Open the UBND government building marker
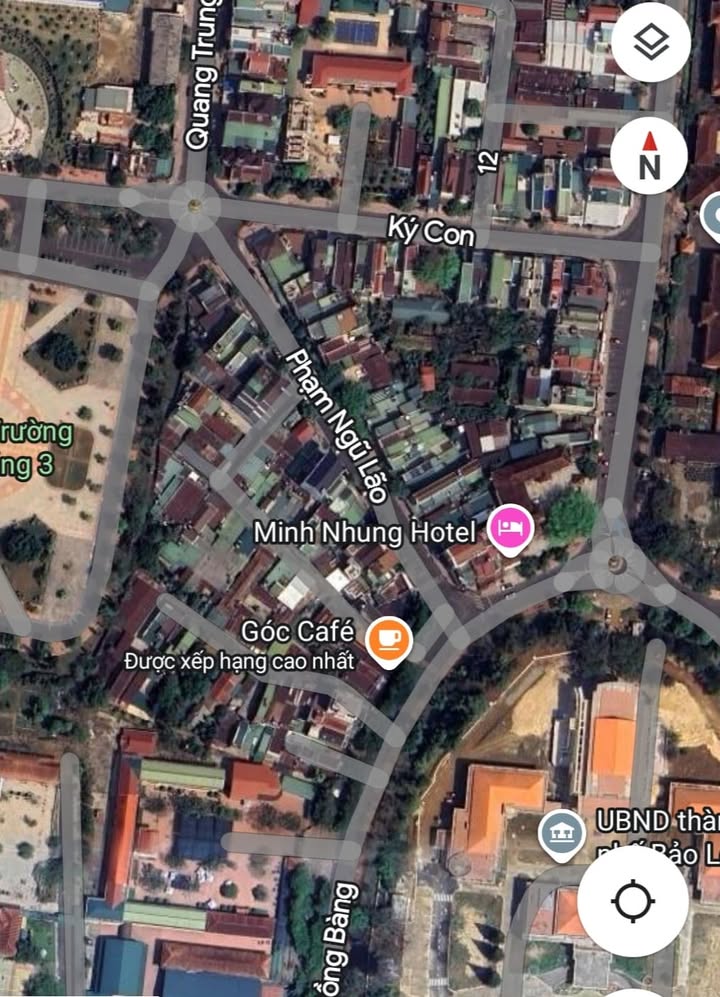This screenshot has width=720, height=997. pyautogui.click(x=562, y=835)
